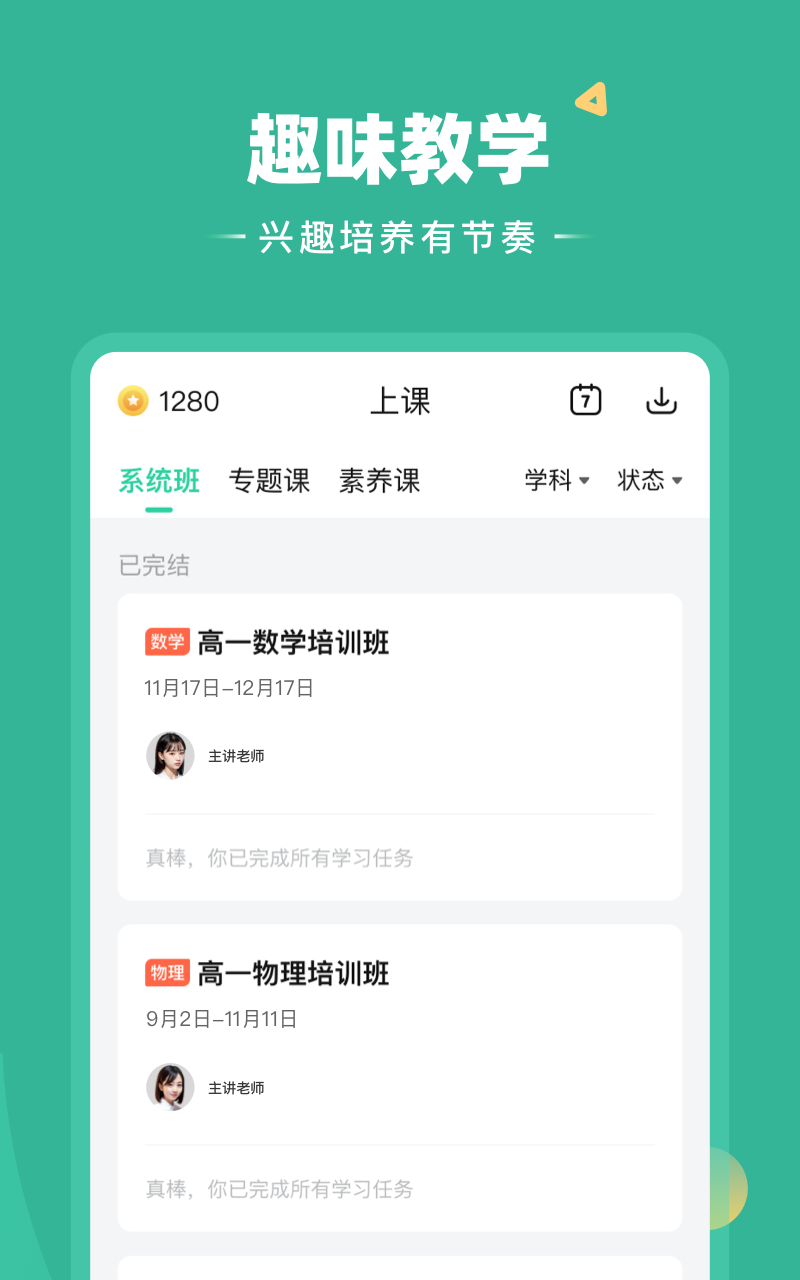Screen dimensions: 800x1280
Task: Click the download icon at top right
Action: tap(662, 400)
